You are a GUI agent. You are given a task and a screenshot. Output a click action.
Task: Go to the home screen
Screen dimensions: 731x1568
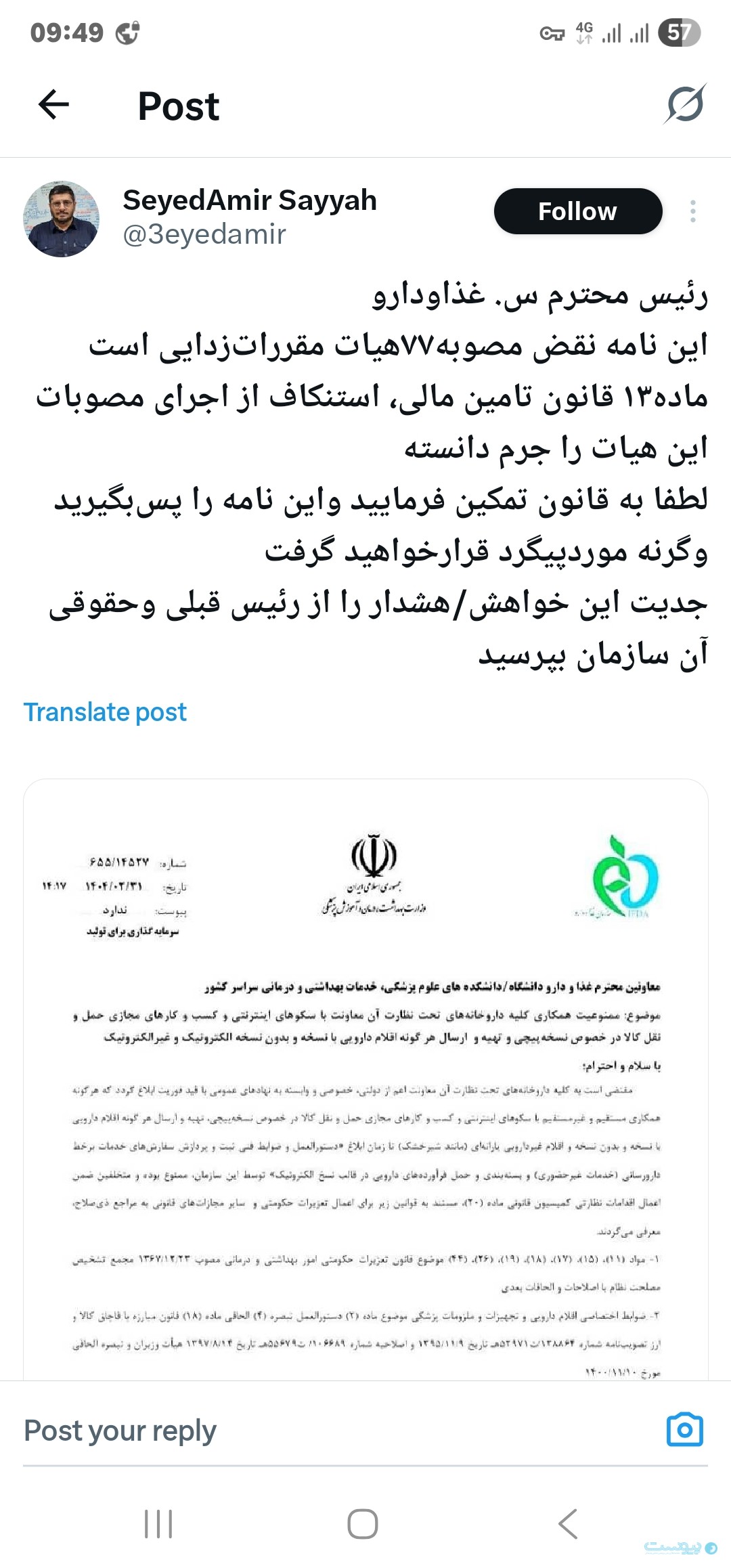[x=363, y=1524]
